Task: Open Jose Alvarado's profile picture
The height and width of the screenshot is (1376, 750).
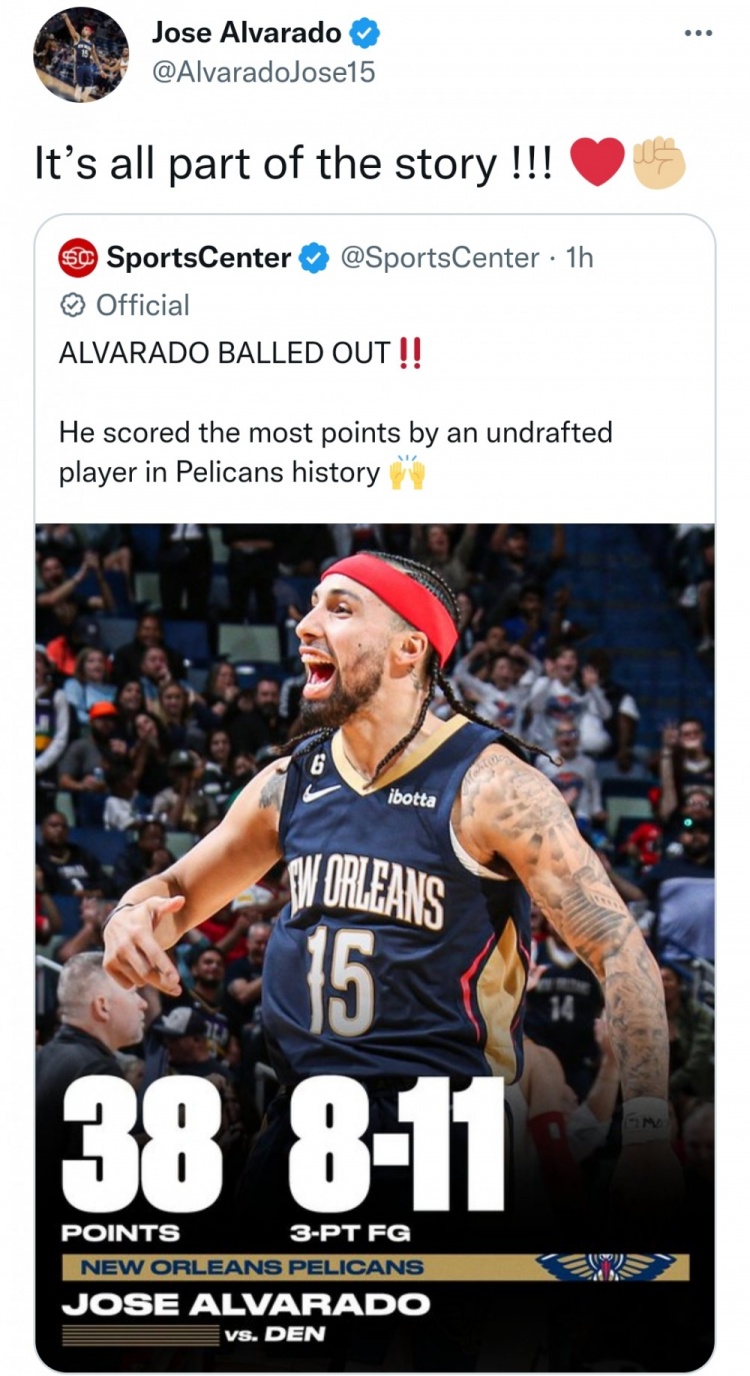Action: pos(80,55)
